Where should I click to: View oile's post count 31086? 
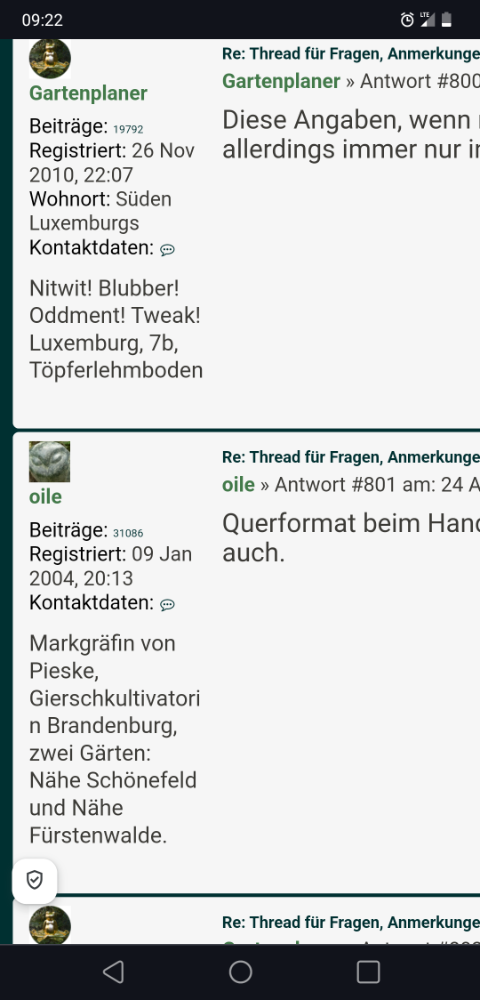(x=128, y=533)
